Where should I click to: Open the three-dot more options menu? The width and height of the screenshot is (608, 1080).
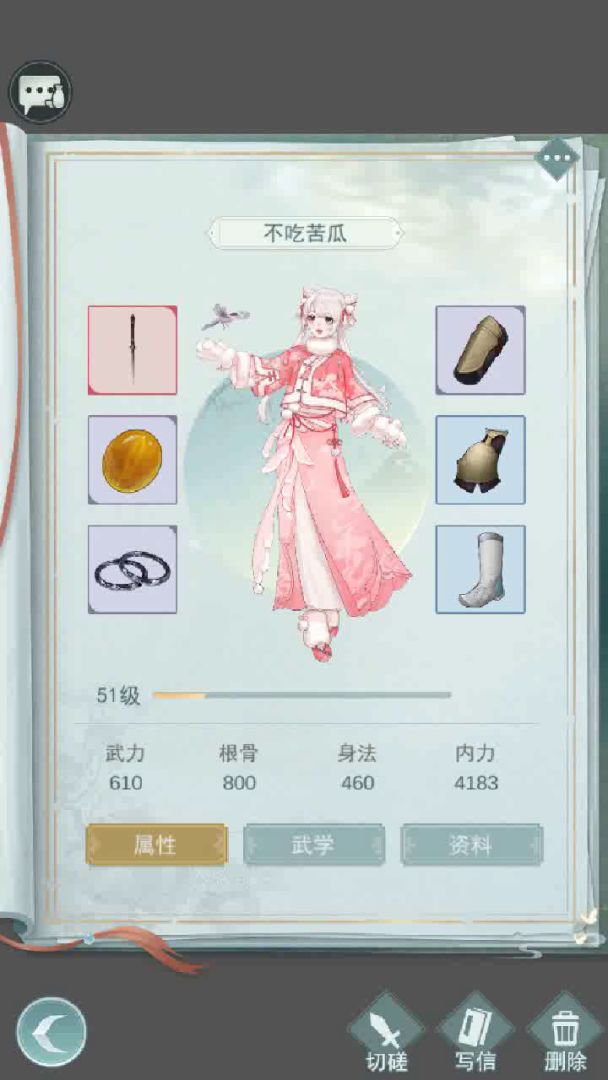pyautogui.click(x=556, y=158)
